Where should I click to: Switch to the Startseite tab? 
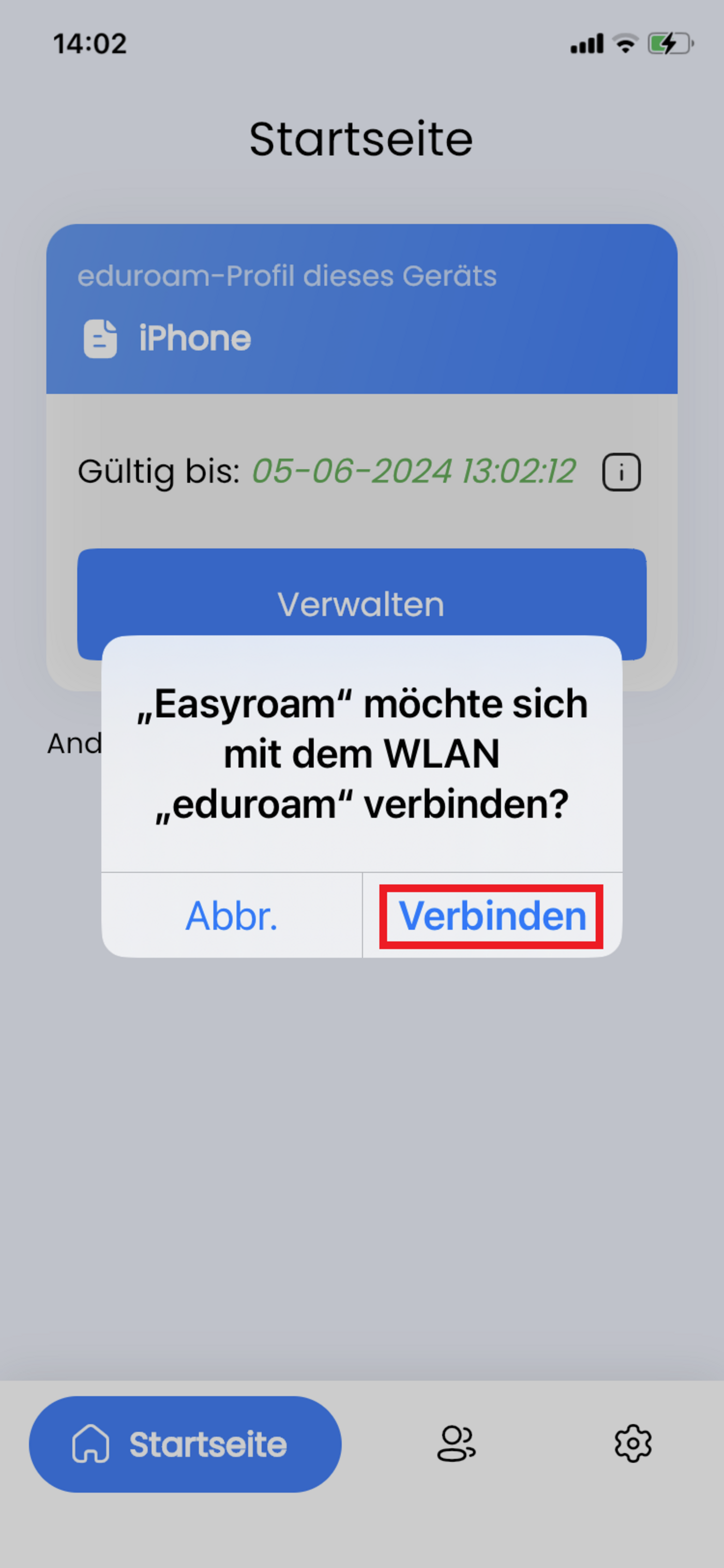point(185,1444)
